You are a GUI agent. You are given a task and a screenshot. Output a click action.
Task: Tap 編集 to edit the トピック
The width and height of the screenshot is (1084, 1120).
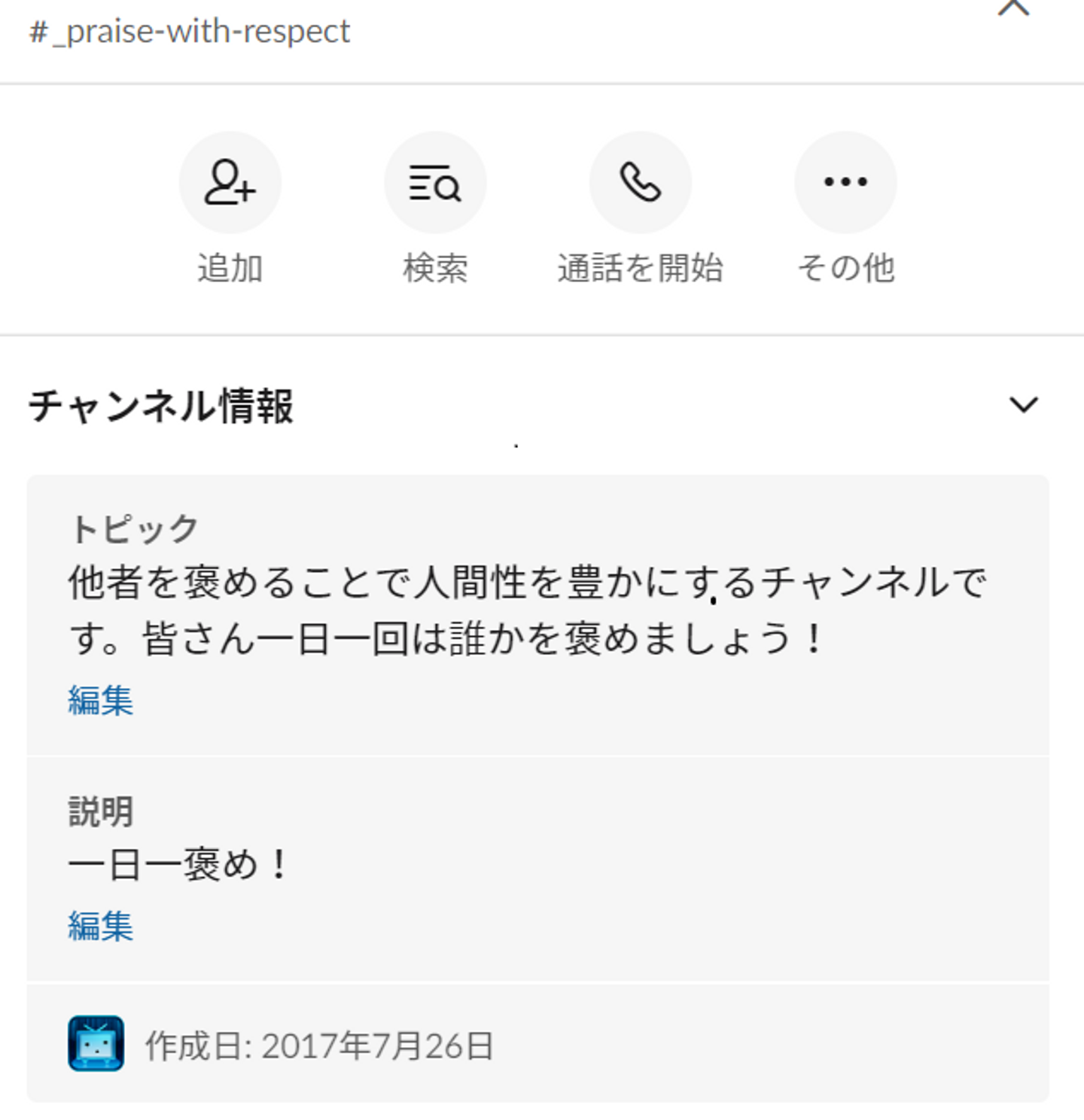pos(100,700)
